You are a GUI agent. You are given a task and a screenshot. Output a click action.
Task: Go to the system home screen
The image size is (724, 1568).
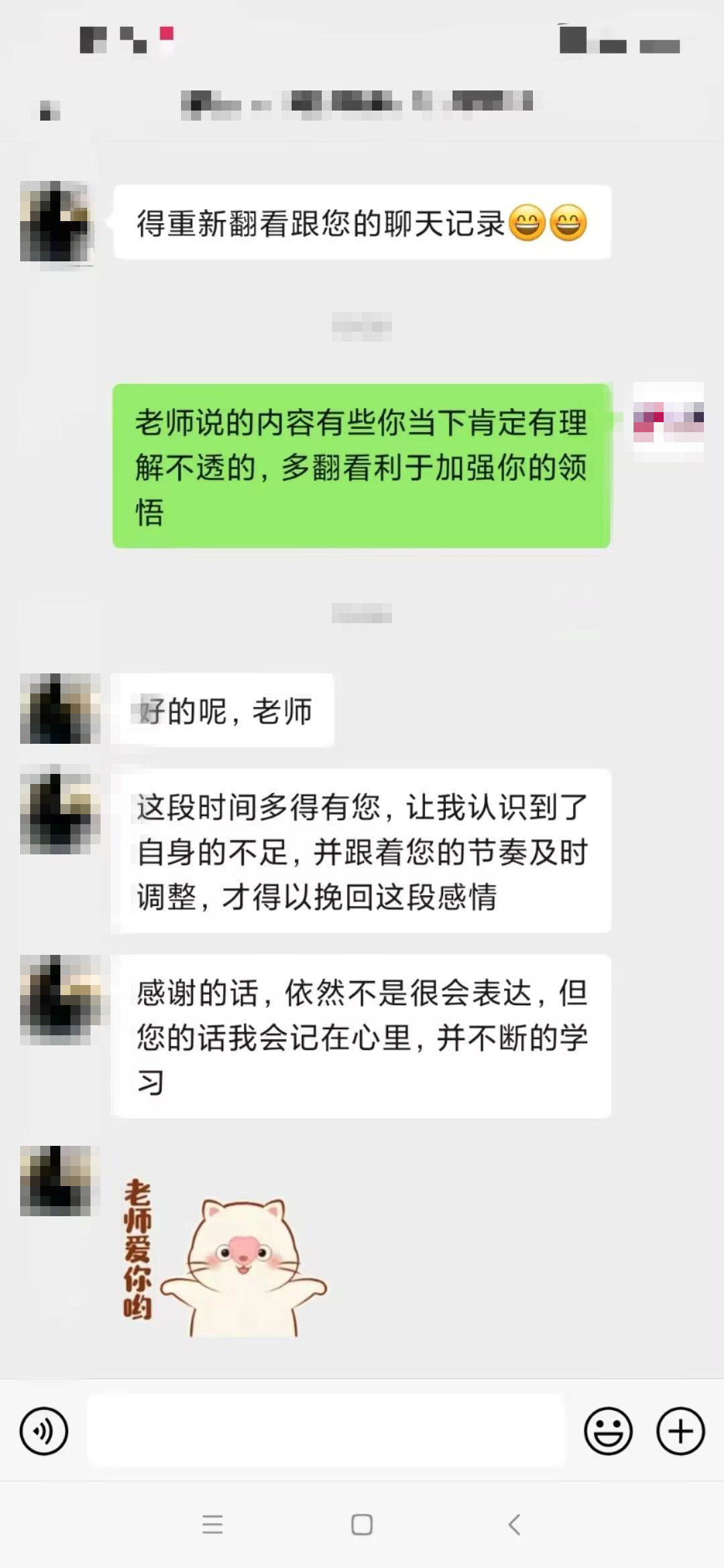point(362,1524)
